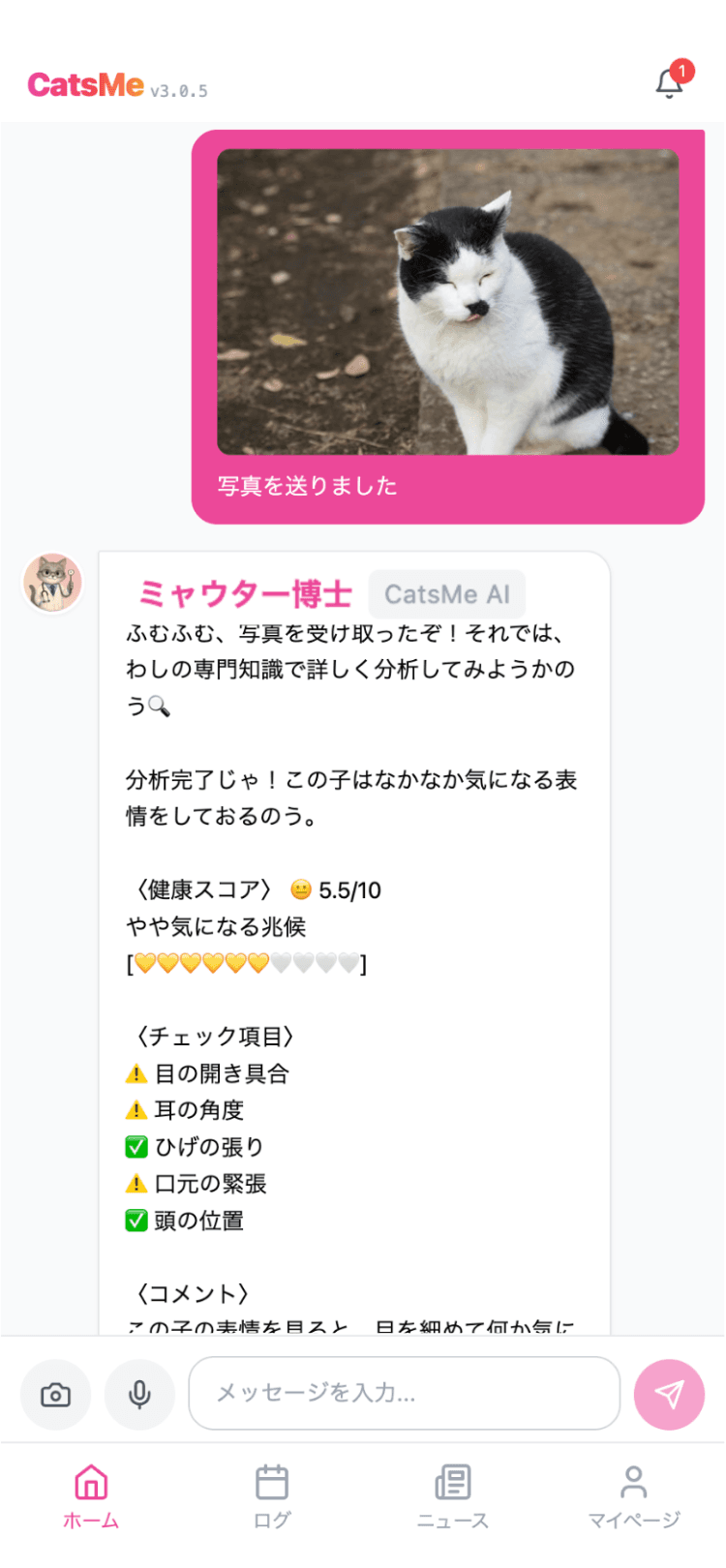Open the camera to take a photo
The width and height of the screenshot is (726, 1568).
[55, 1395]
